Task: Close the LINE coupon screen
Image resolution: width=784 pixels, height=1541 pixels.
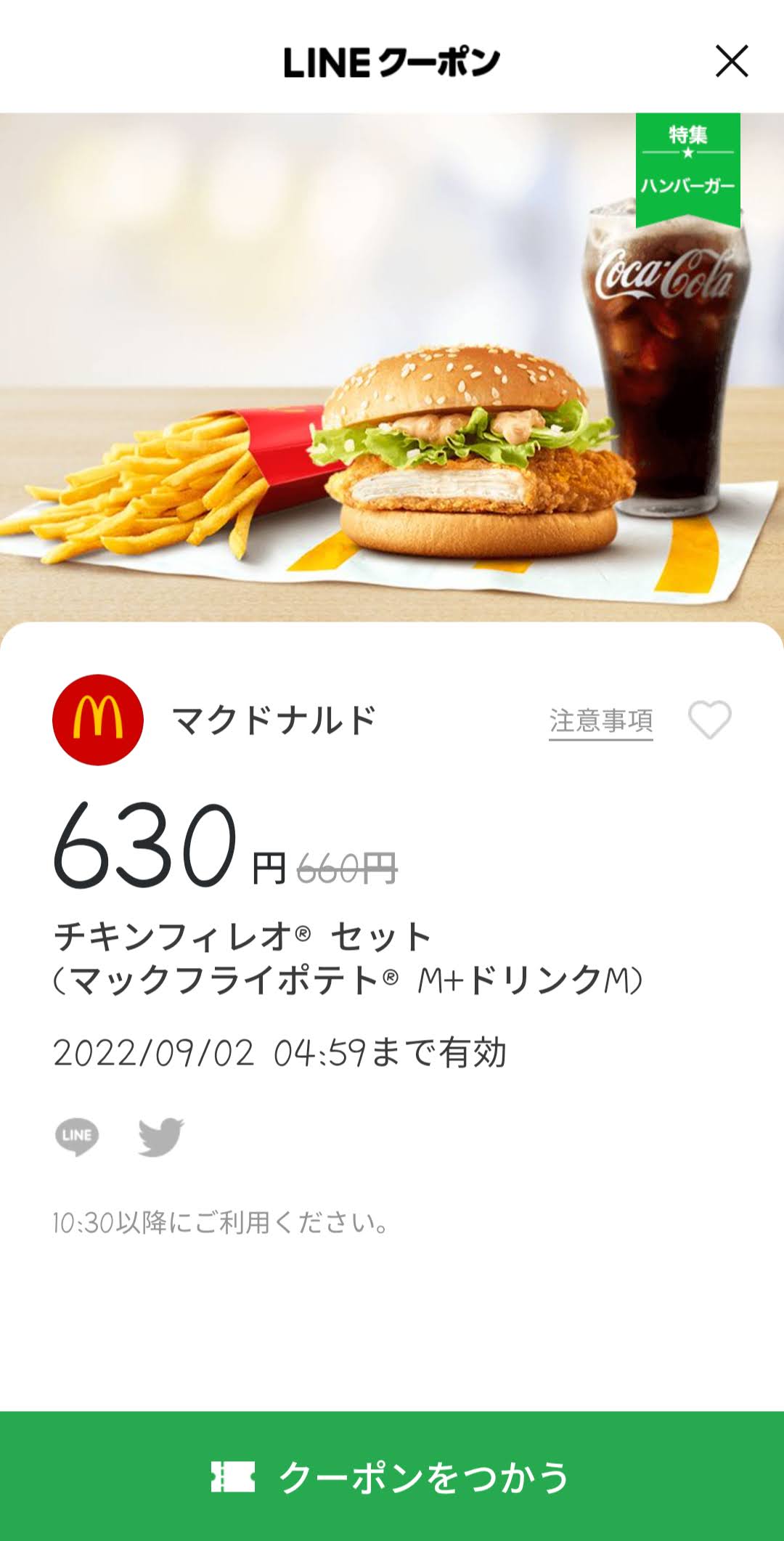Action: point(732,61)
